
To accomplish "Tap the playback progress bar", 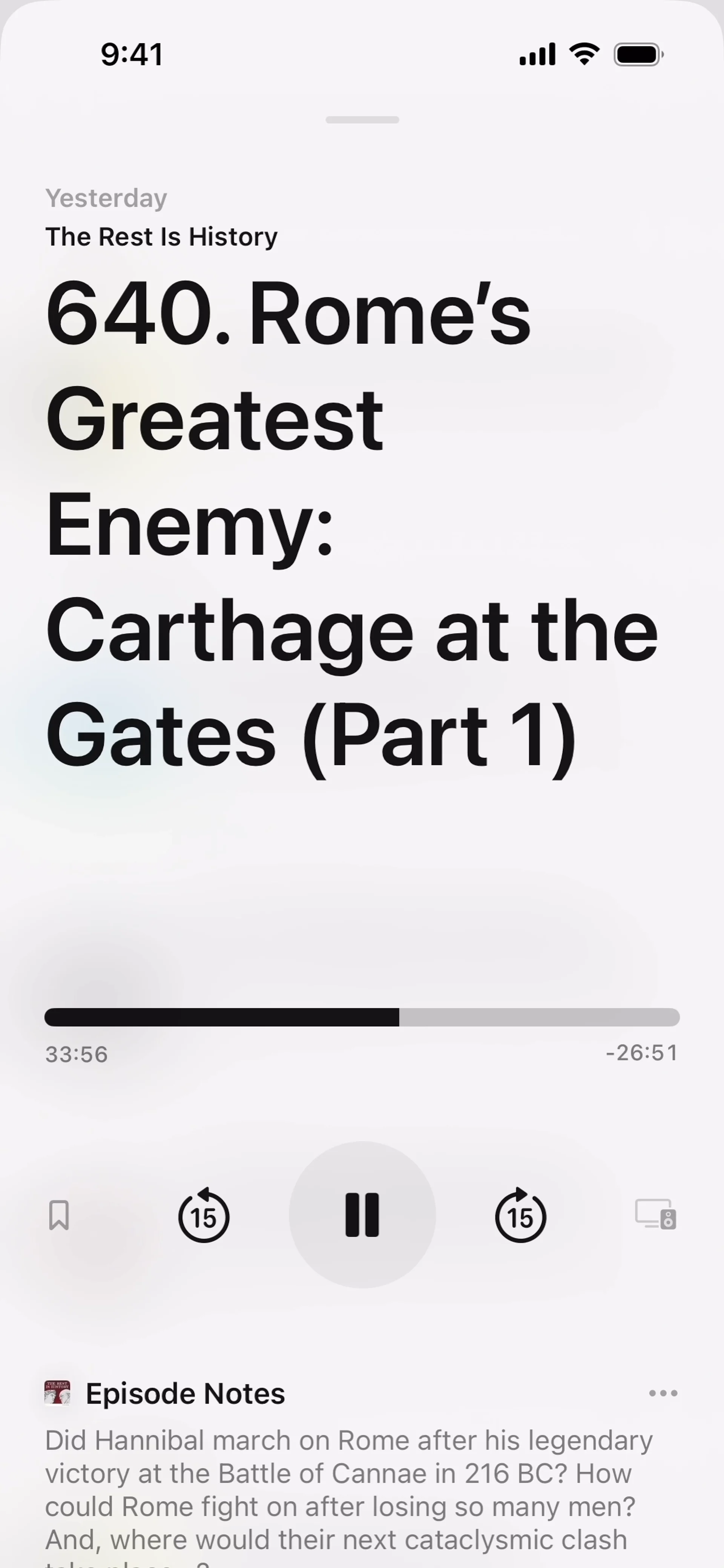I will click(x=362, y=1017).
